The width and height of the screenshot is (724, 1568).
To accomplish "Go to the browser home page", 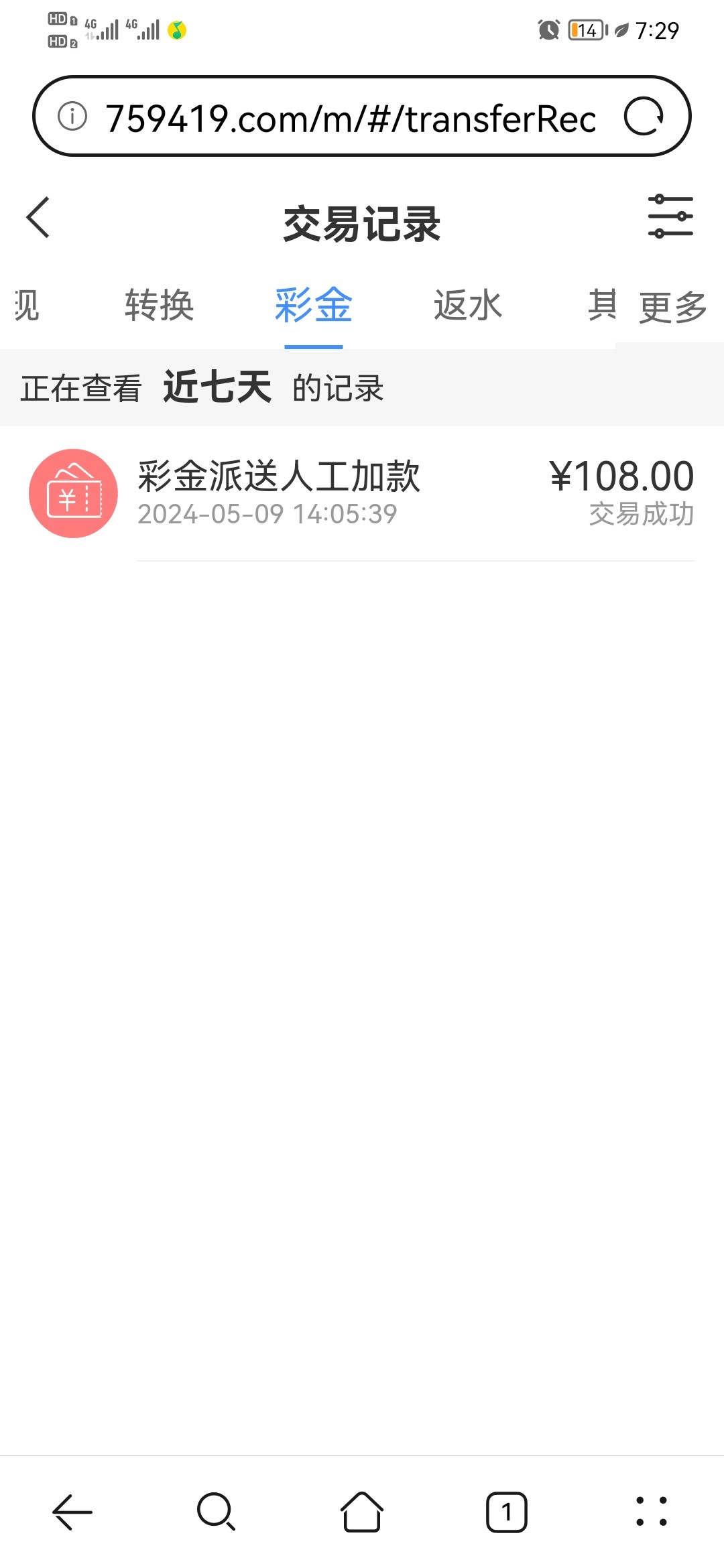I will point(362,1512).
